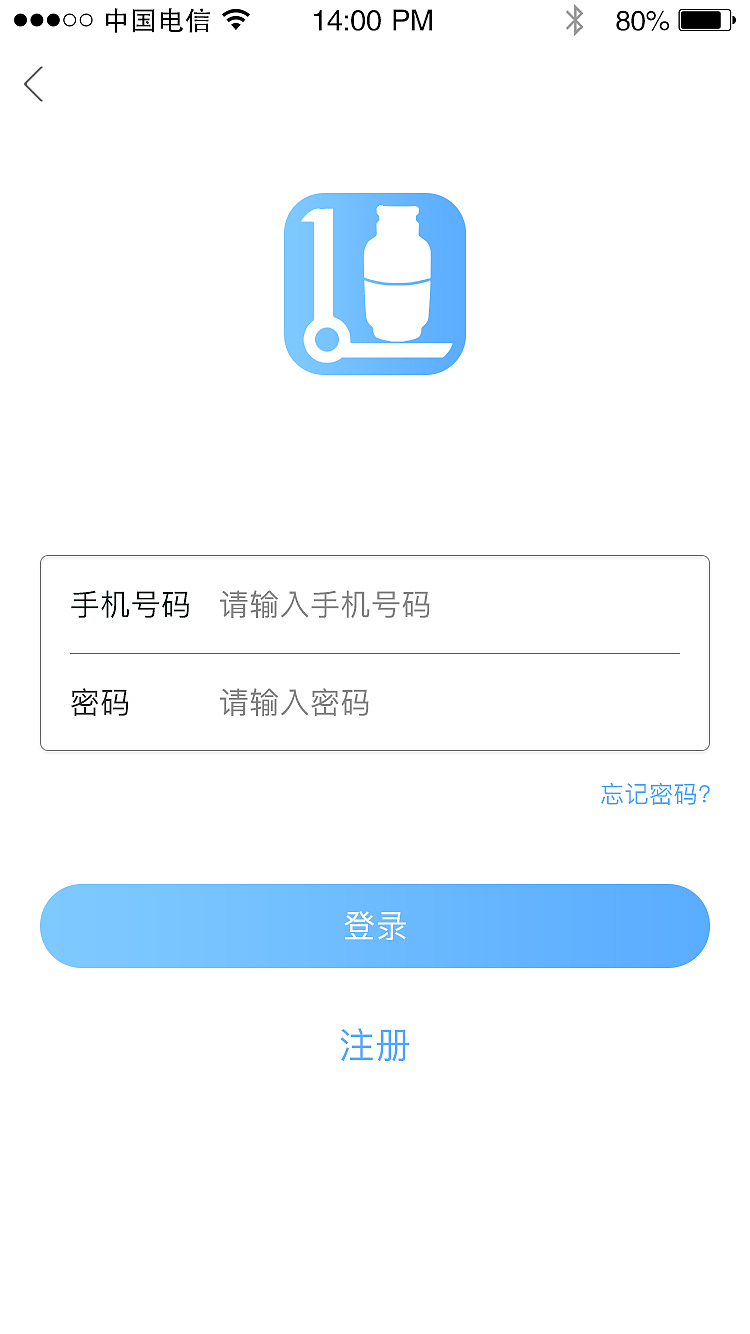Click the 密码 field label
750x1334 pixels.
[x=100, y=702]
